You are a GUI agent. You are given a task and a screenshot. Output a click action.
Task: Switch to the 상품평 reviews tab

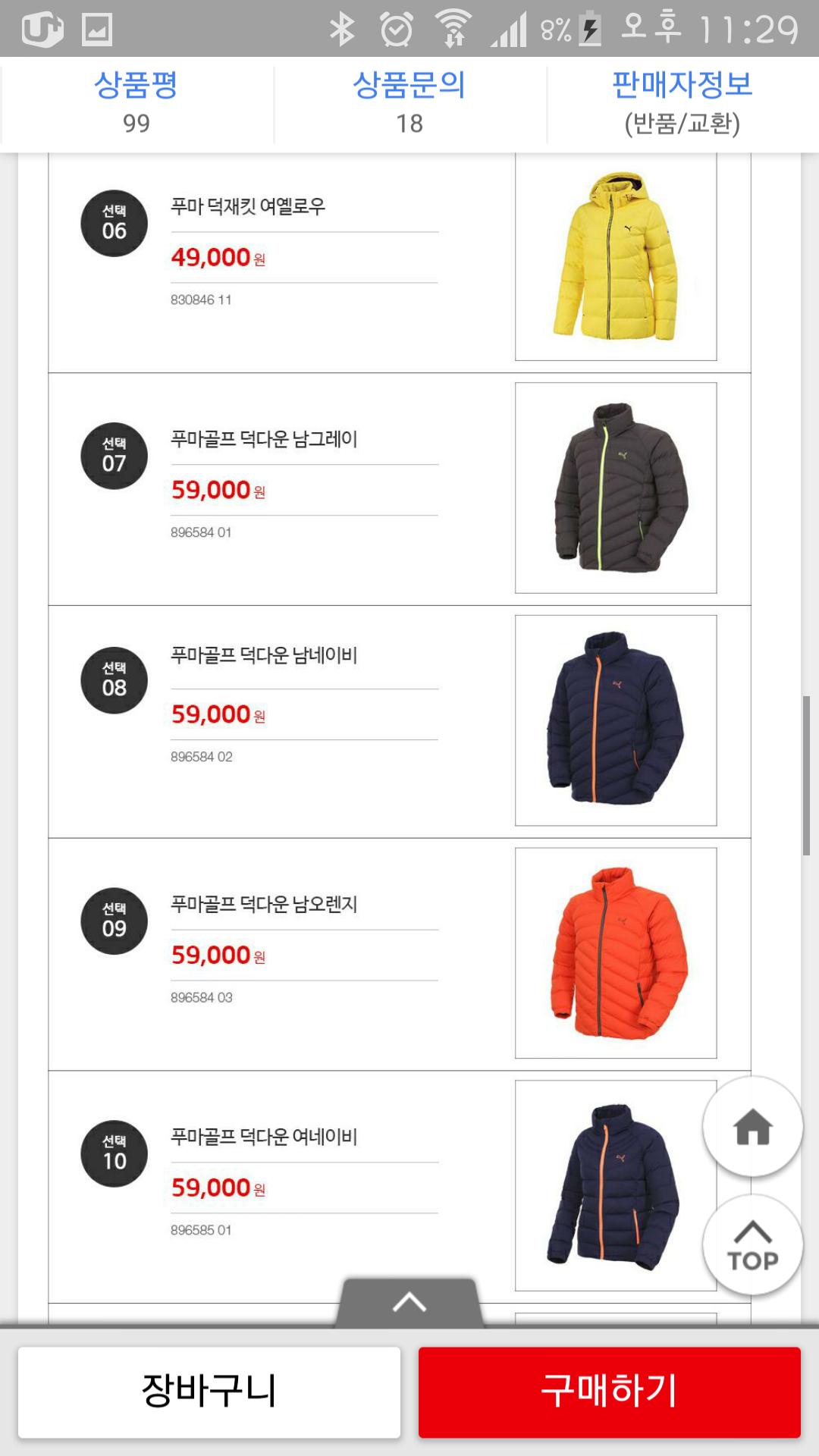(x=136, y=103)
